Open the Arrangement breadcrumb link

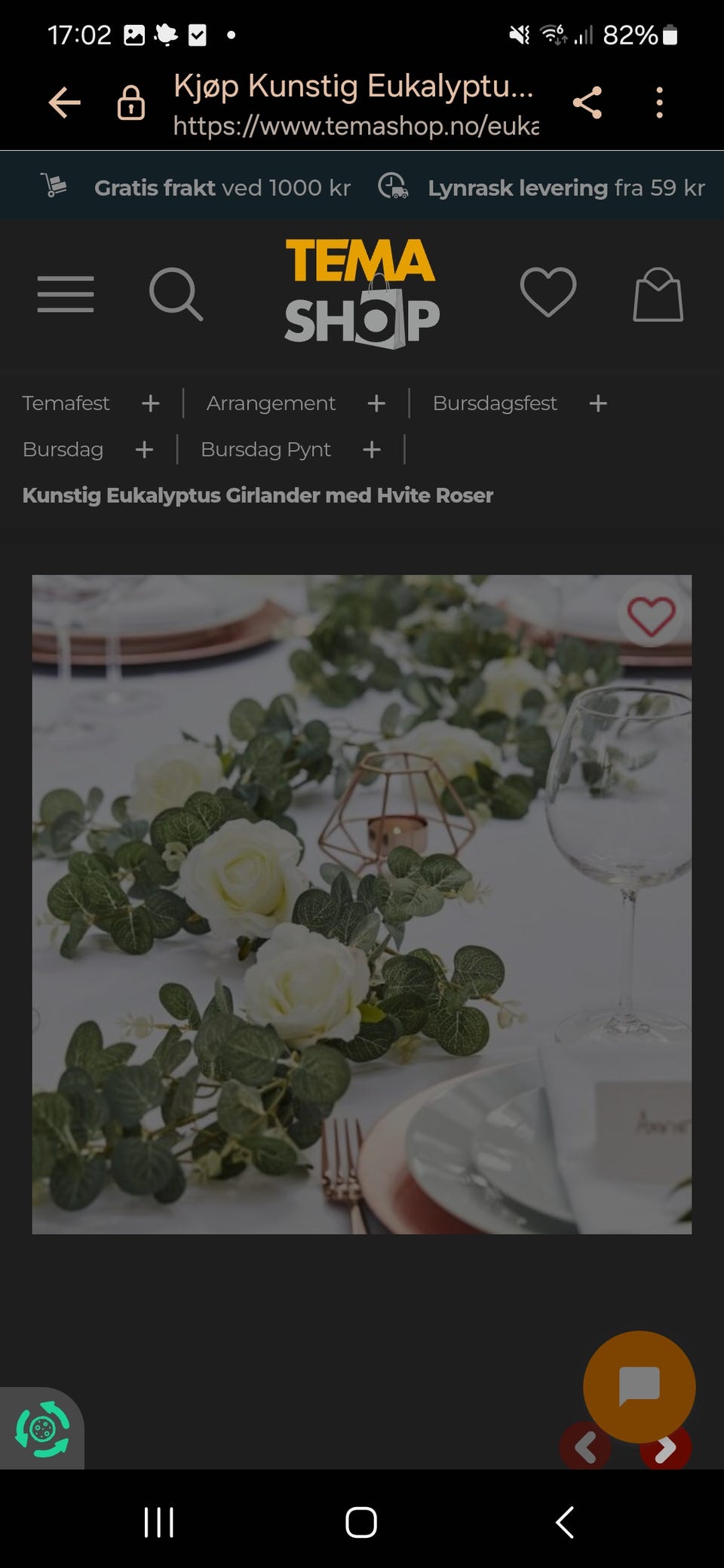[271, 403]
